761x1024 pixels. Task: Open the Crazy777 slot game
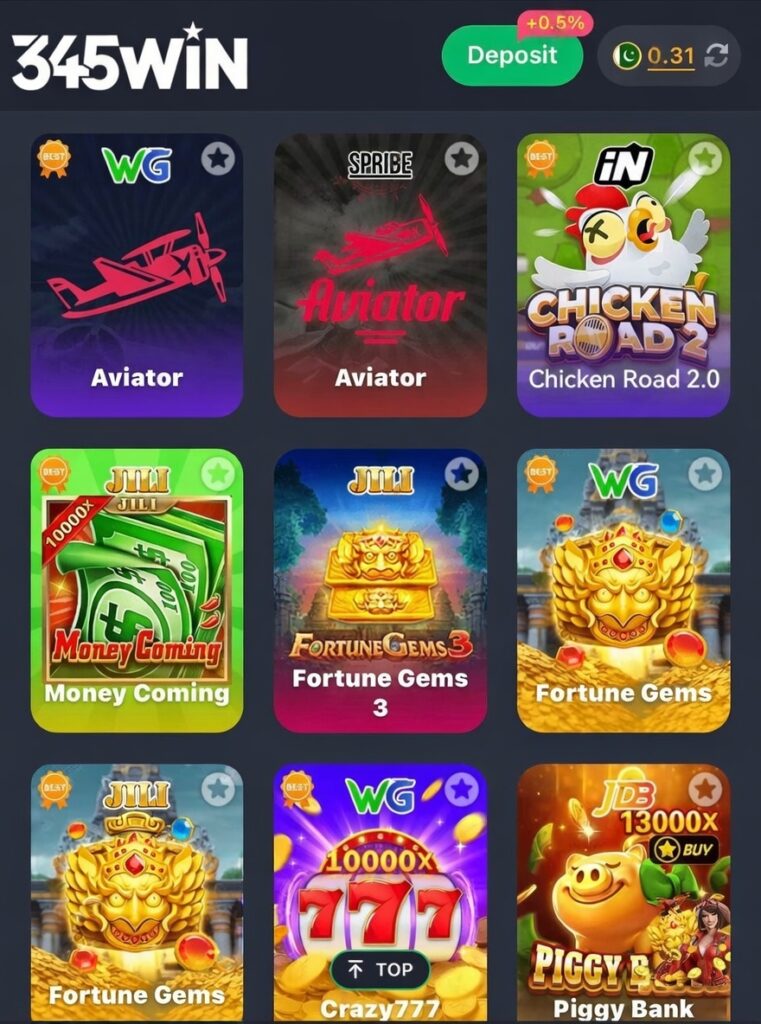pyautogui.click(x=380, y=880)
